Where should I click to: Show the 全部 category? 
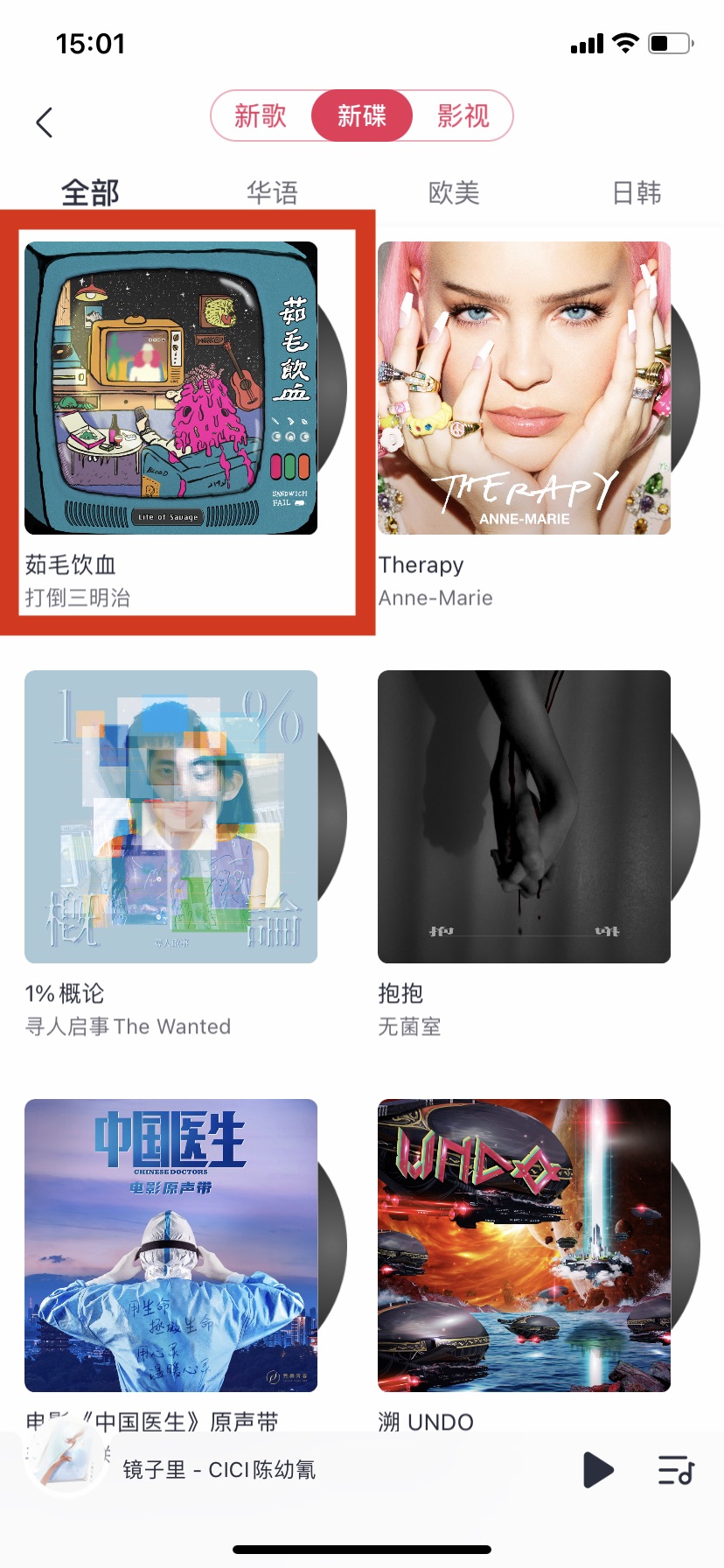90,192
